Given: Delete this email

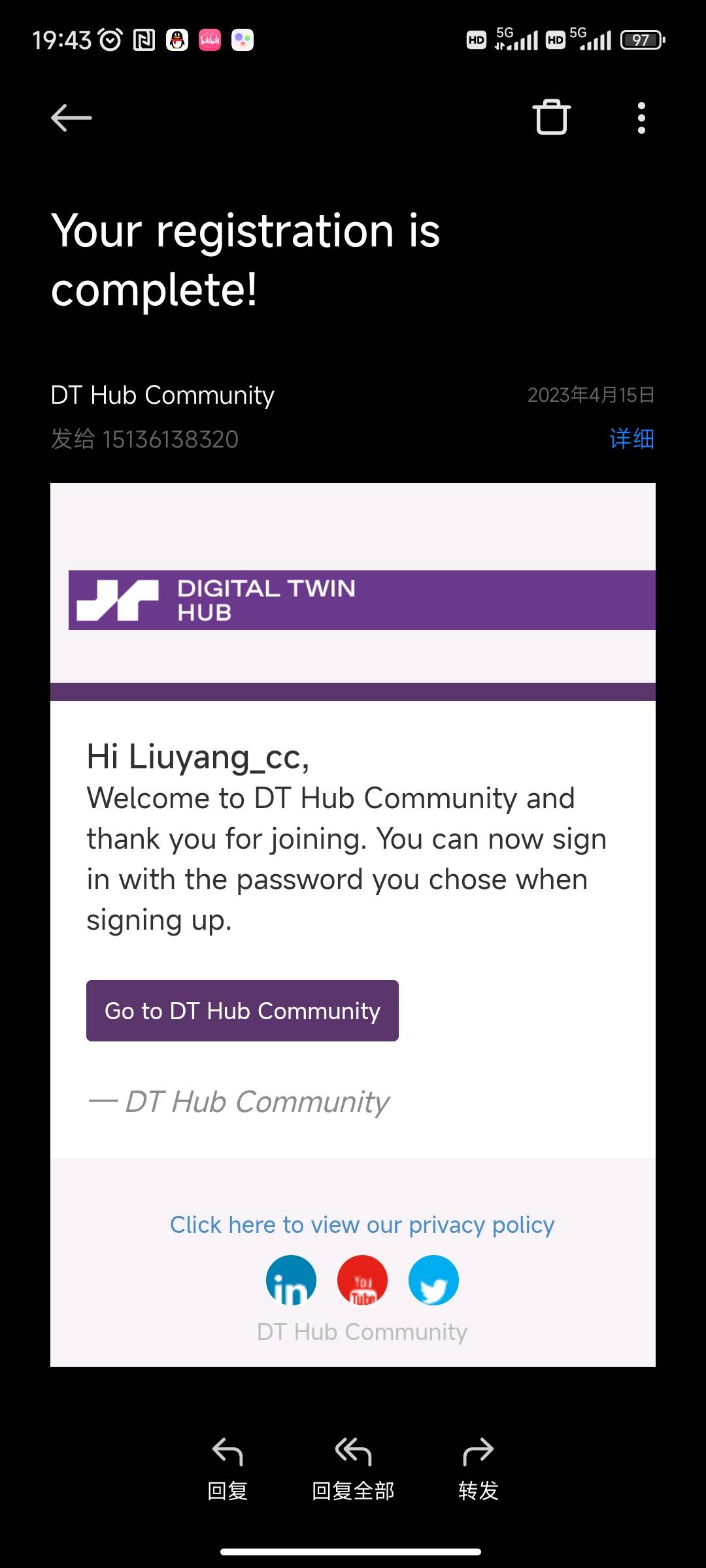Looking at the screenshot, I should [552, 118].
